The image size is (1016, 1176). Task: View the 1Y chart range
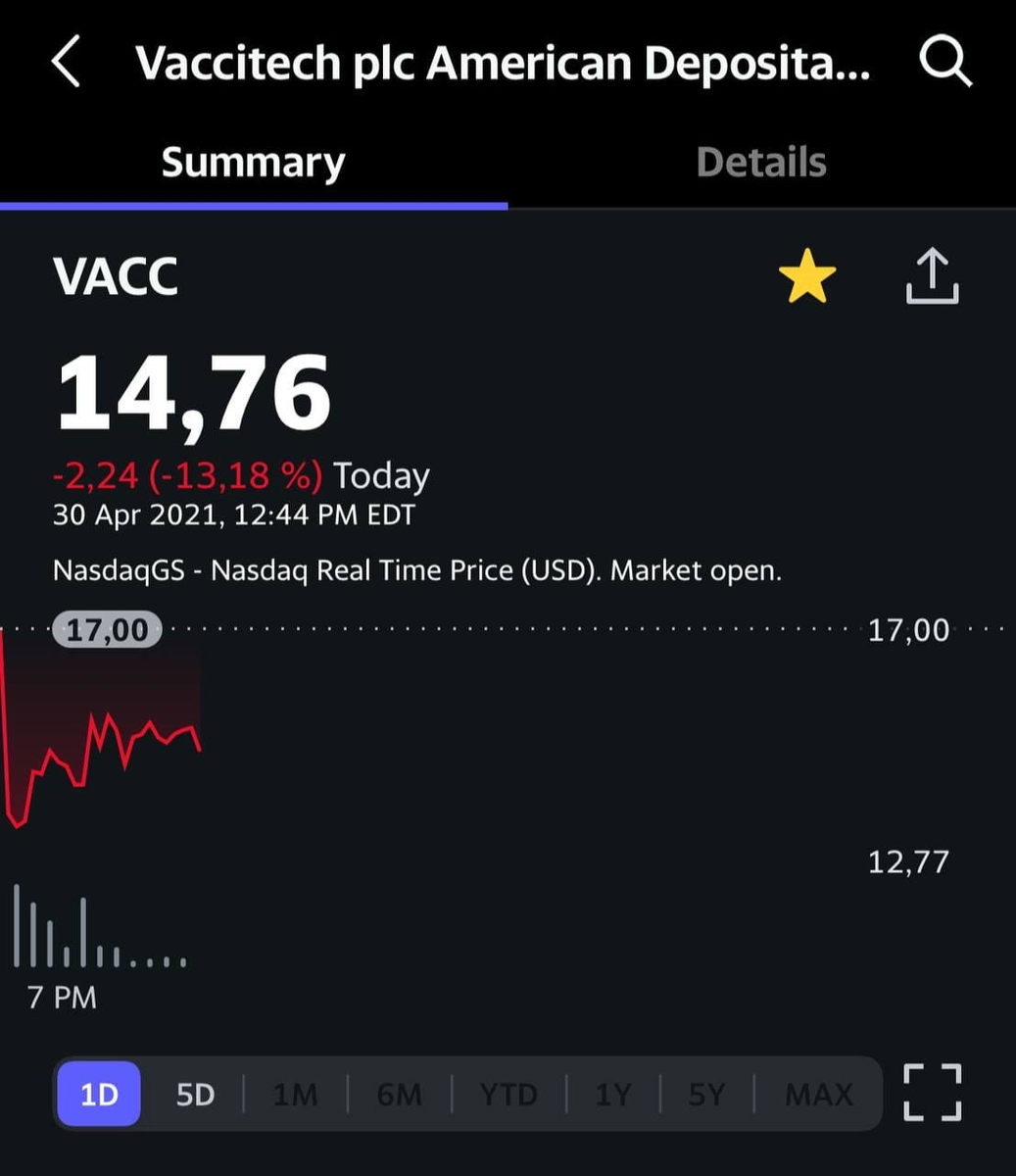click(613, 1094)
